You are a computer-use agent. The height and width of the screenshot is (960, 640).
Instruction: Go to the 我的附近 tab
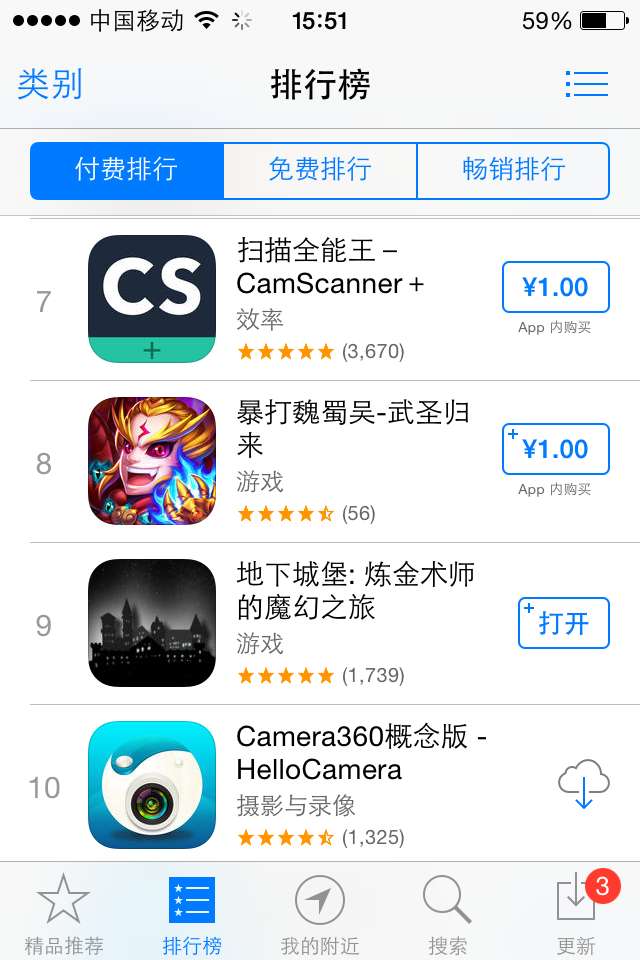320,913
